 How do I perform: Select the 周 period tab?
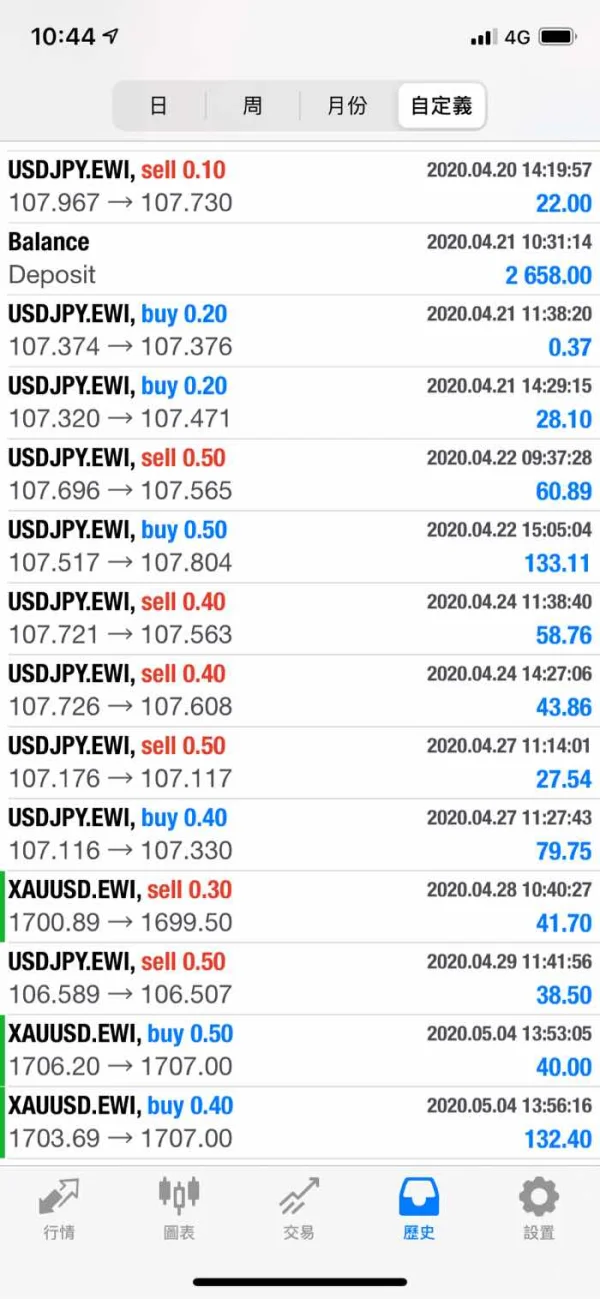point(252,106)
